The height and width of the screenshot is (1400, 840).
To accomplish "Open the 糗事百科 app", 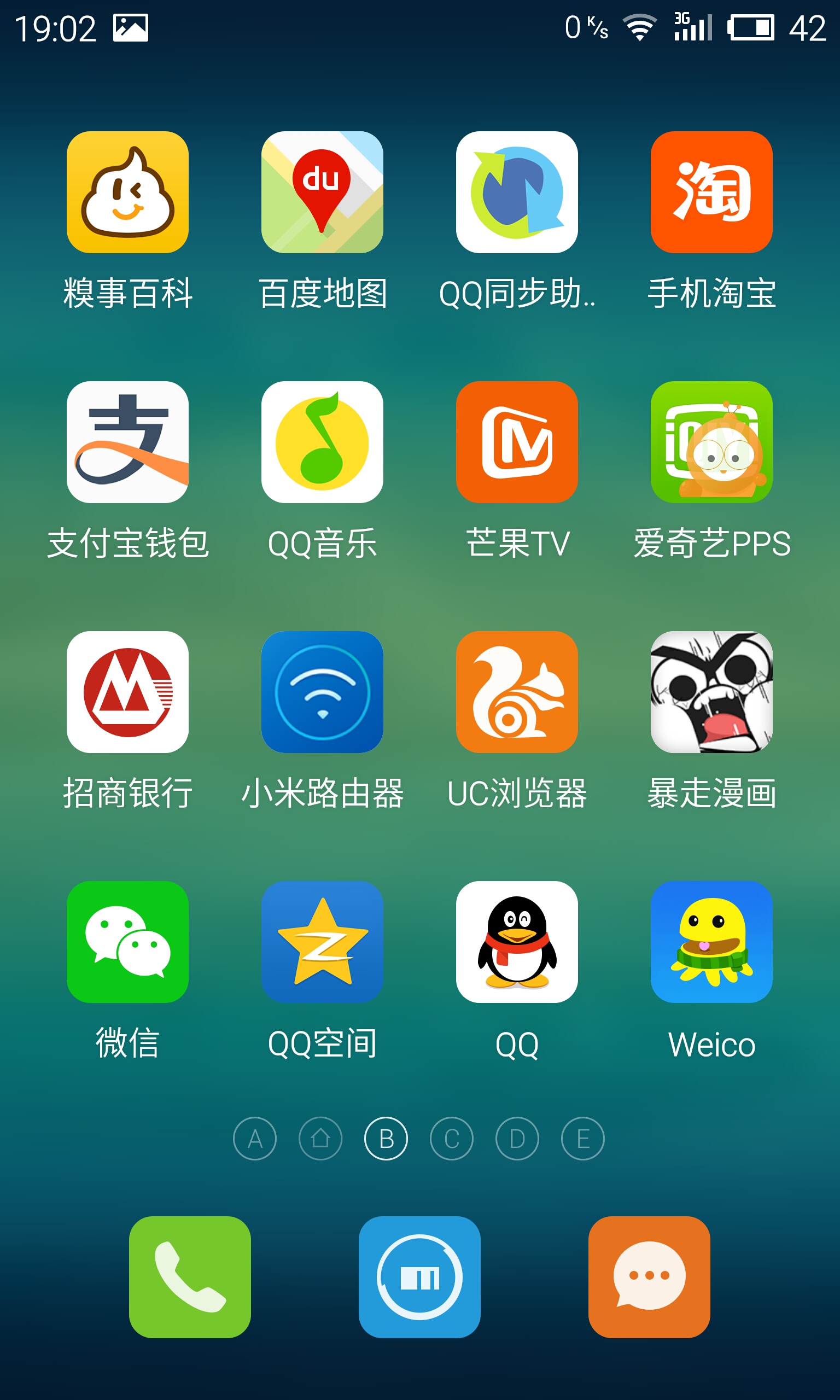I will [x=127, y=192].
